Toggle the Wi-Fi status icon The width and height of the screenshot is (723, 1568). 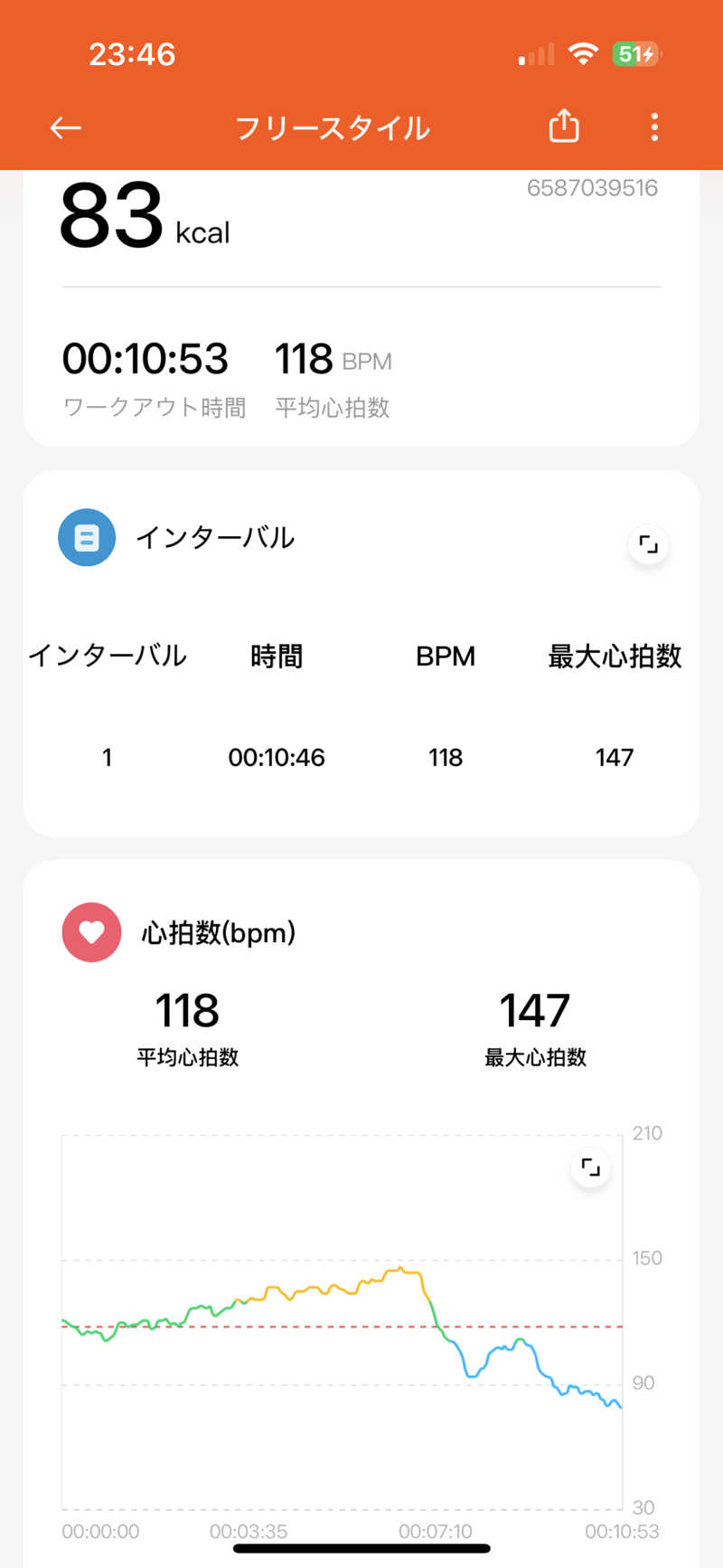coord(583,54)
